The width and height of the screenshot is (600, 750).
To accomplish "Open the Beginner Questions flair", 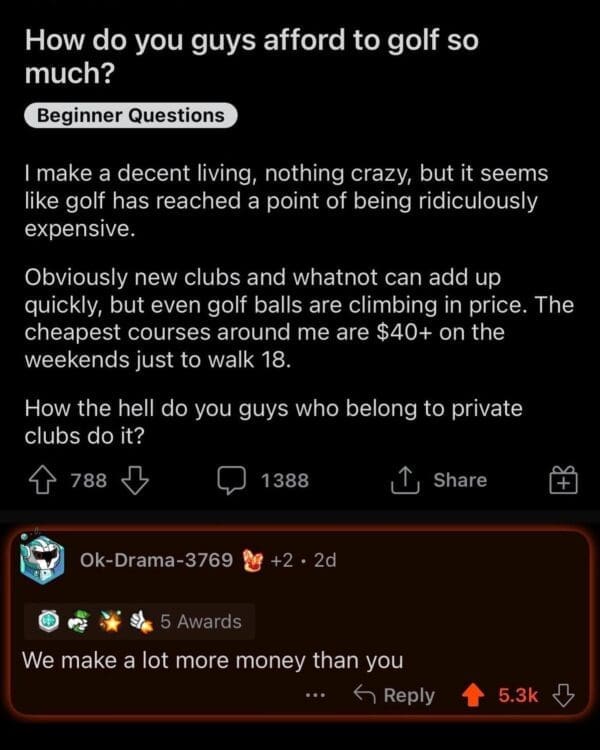I will (x=131, y=115).
